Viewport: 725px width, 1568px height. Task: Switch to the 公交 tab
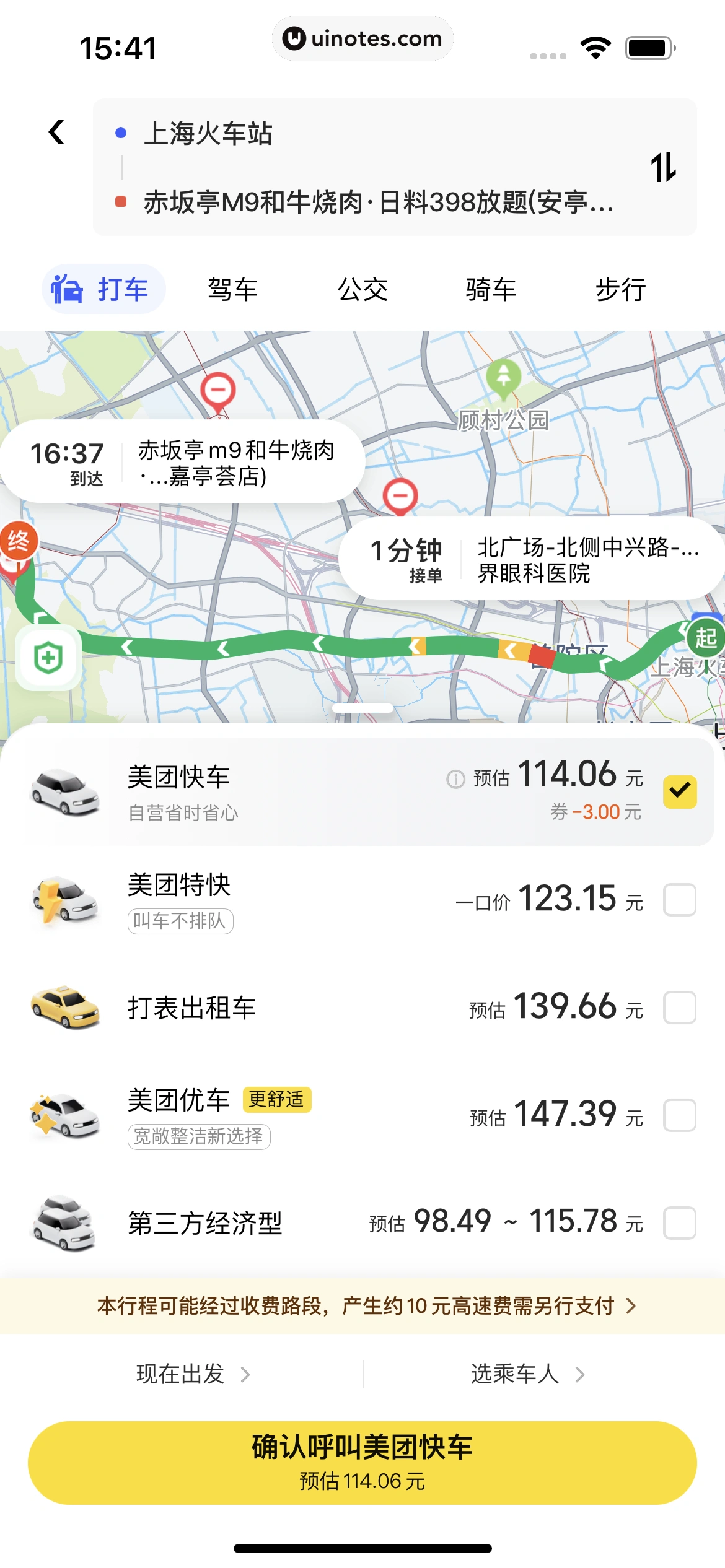362,289
